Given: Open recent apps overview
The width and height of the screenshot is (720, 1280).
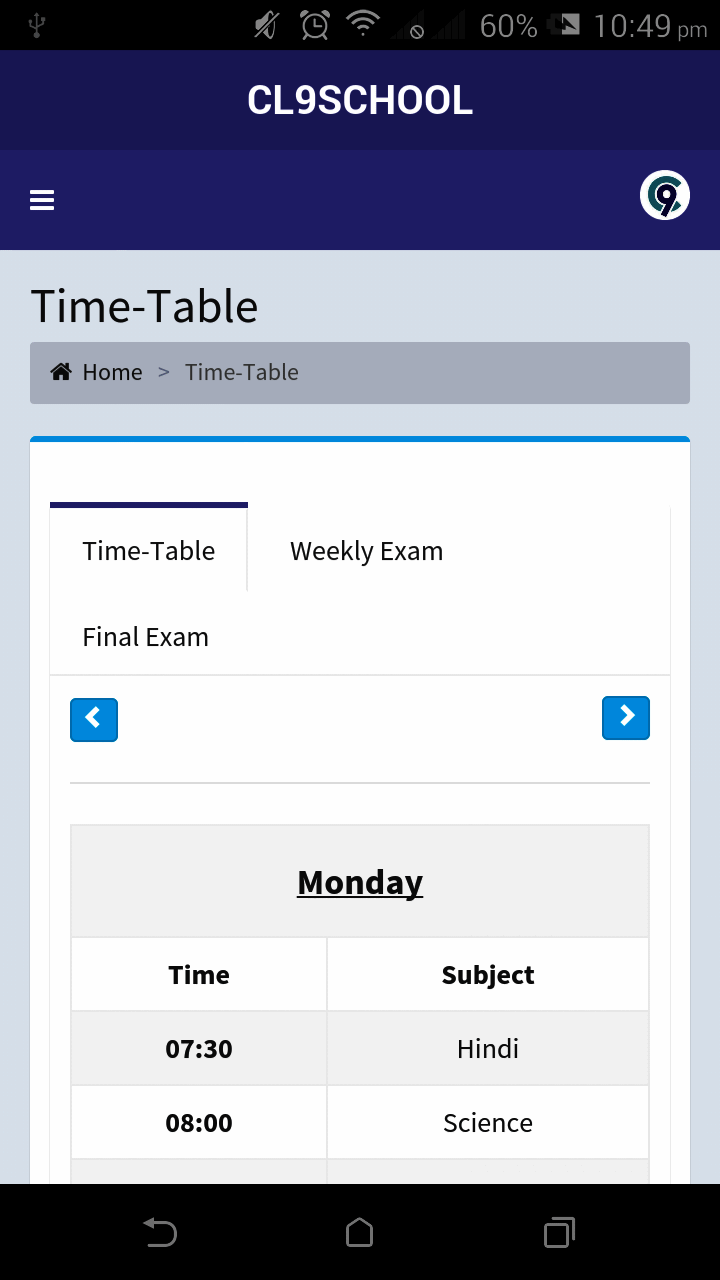Looking at the screenshot, I should (x=559, y=1232).
